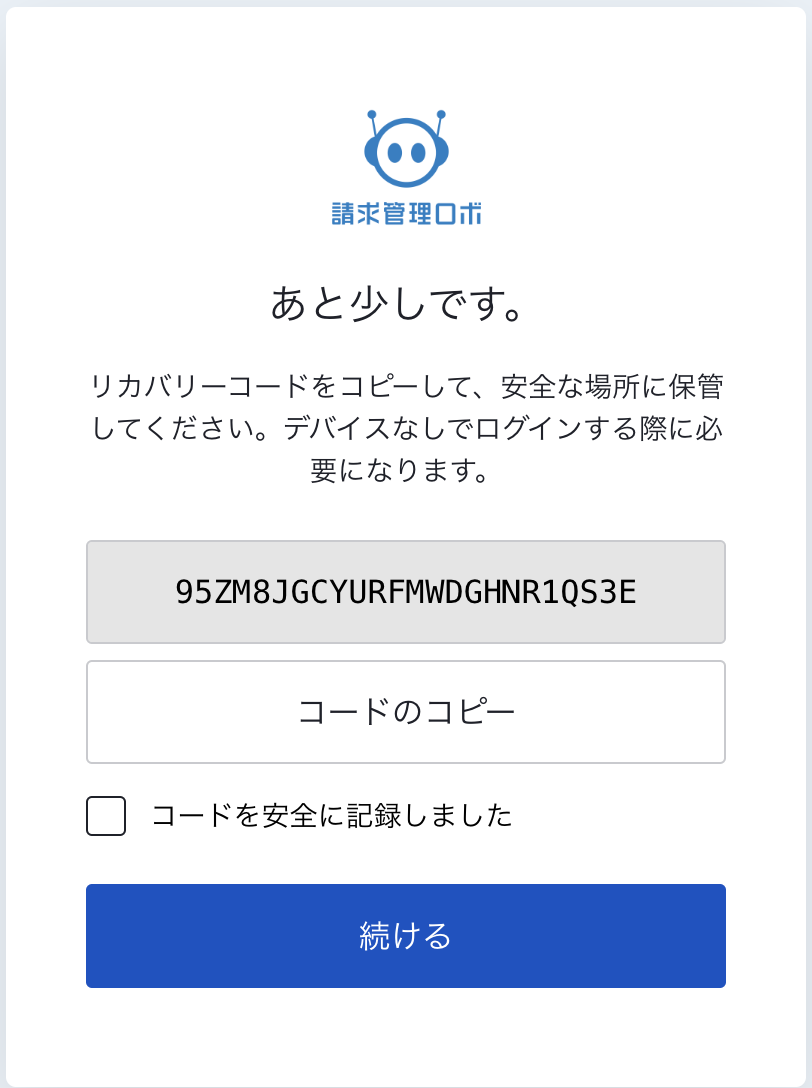Screen dimensions: 812x1088
Task: Select the recovery code field
Action: 405,592
